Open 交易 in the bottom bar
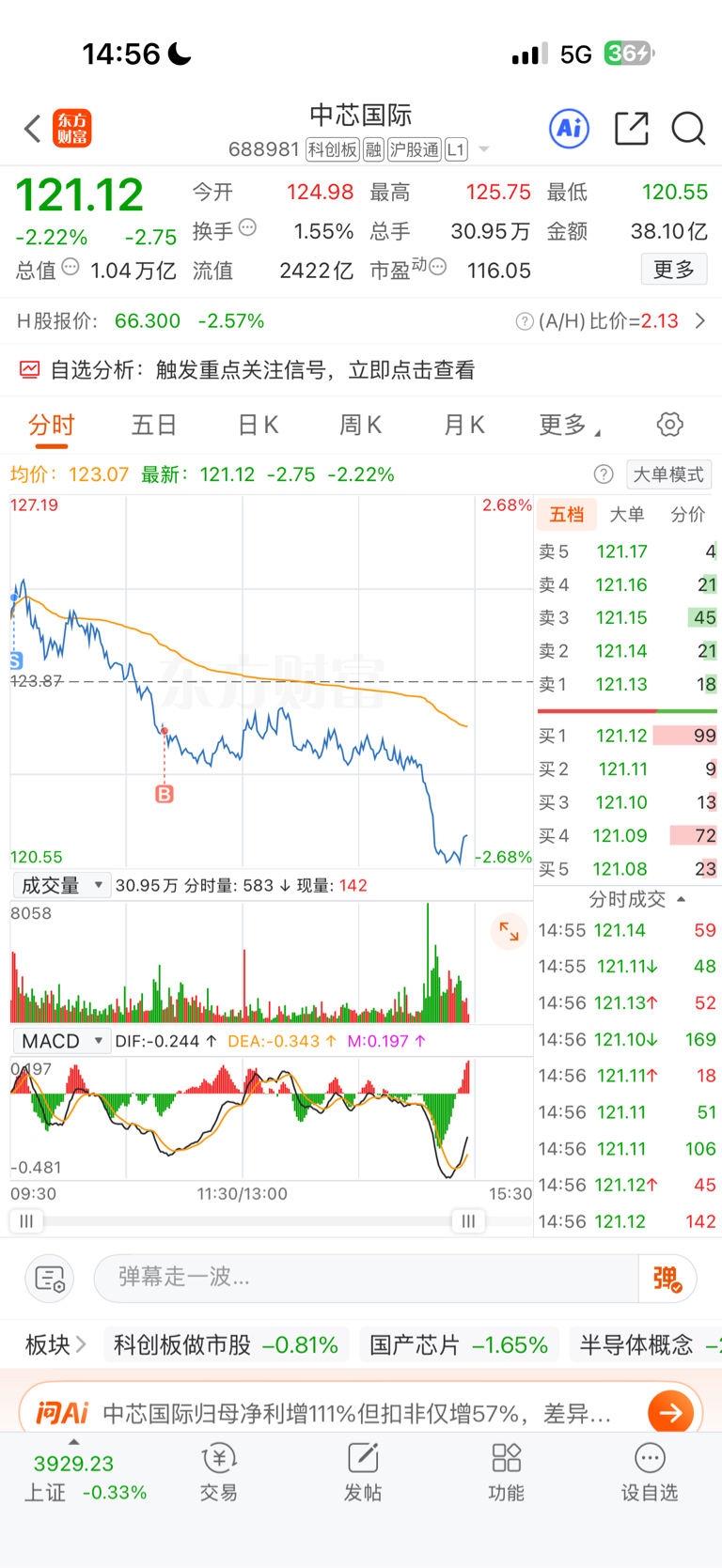722x1568 pixels. pos(219,1472)
